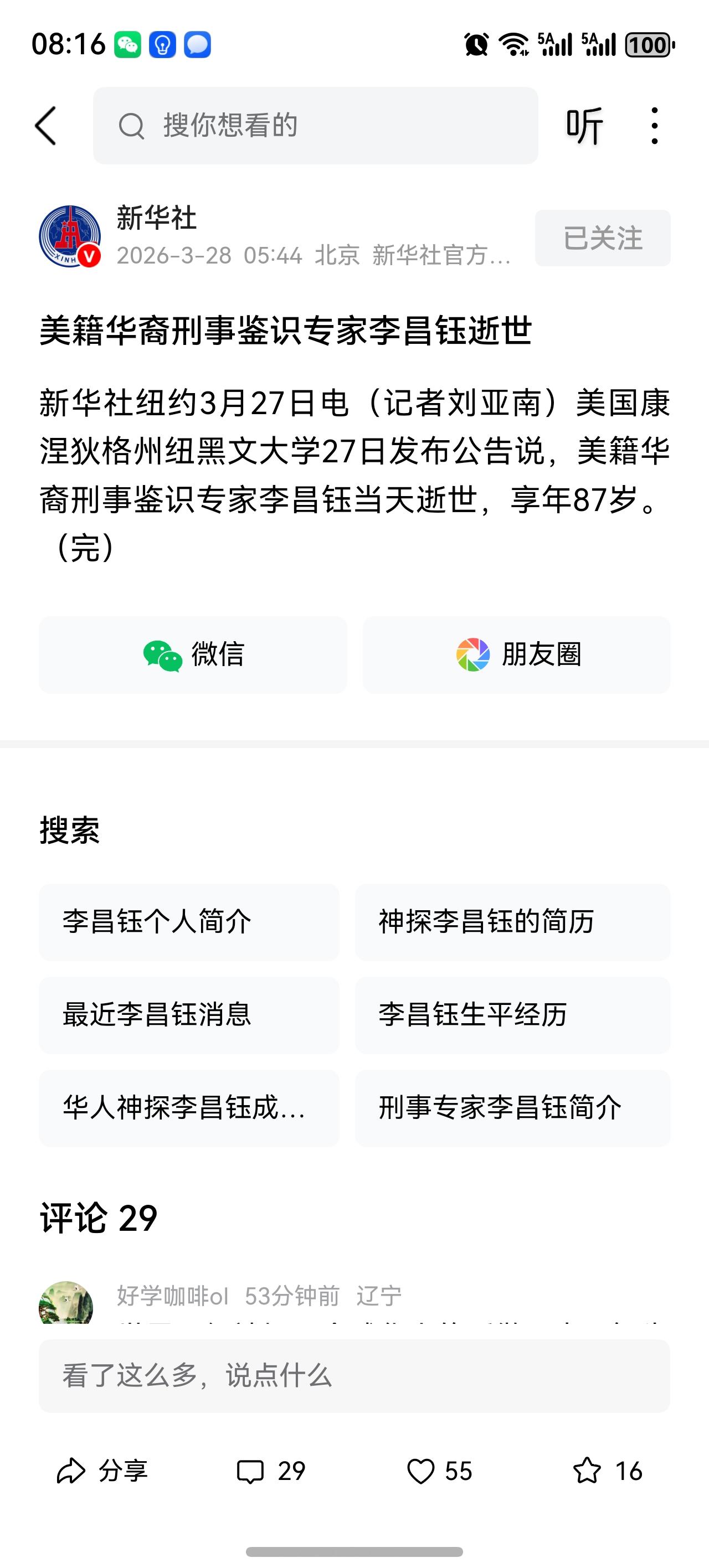The image size is (709, 1568).
Task: Search for 神探李昌钰的简历
Action: click(513, 924)
